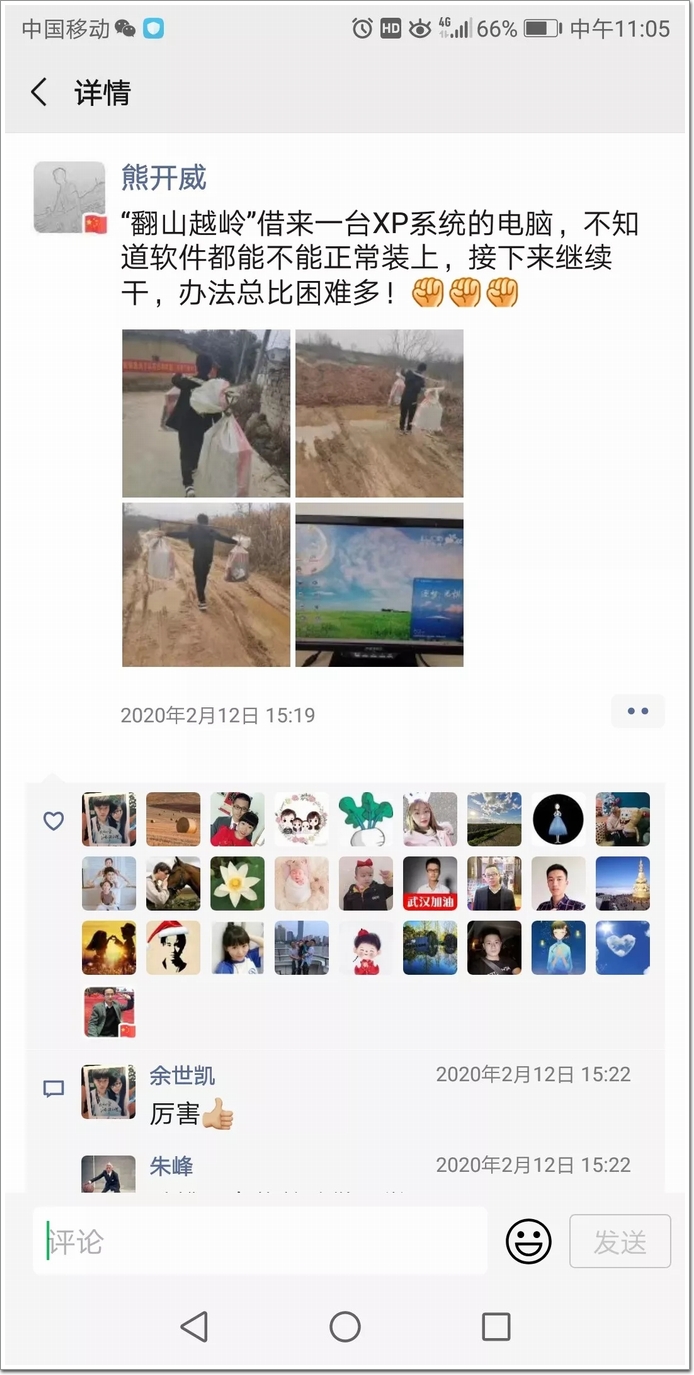The image size is (694, 1375).
Task: Tap the blue heart cloud avatar in likes
Action: pyautogui.click(x=622, y=947)
